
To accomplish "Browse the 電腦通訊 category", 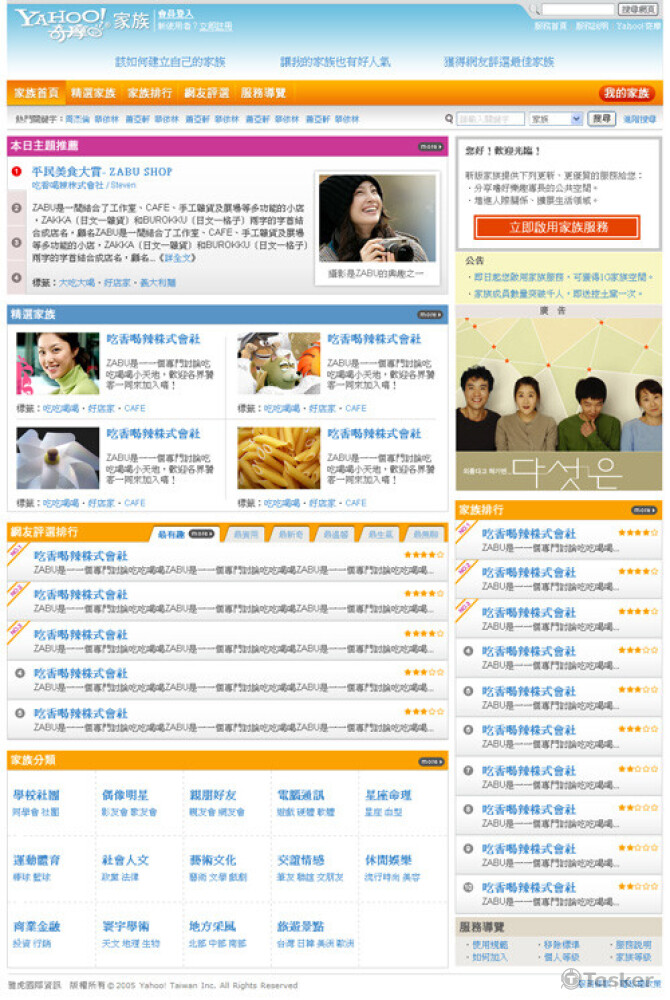I will tap(300, 796).
